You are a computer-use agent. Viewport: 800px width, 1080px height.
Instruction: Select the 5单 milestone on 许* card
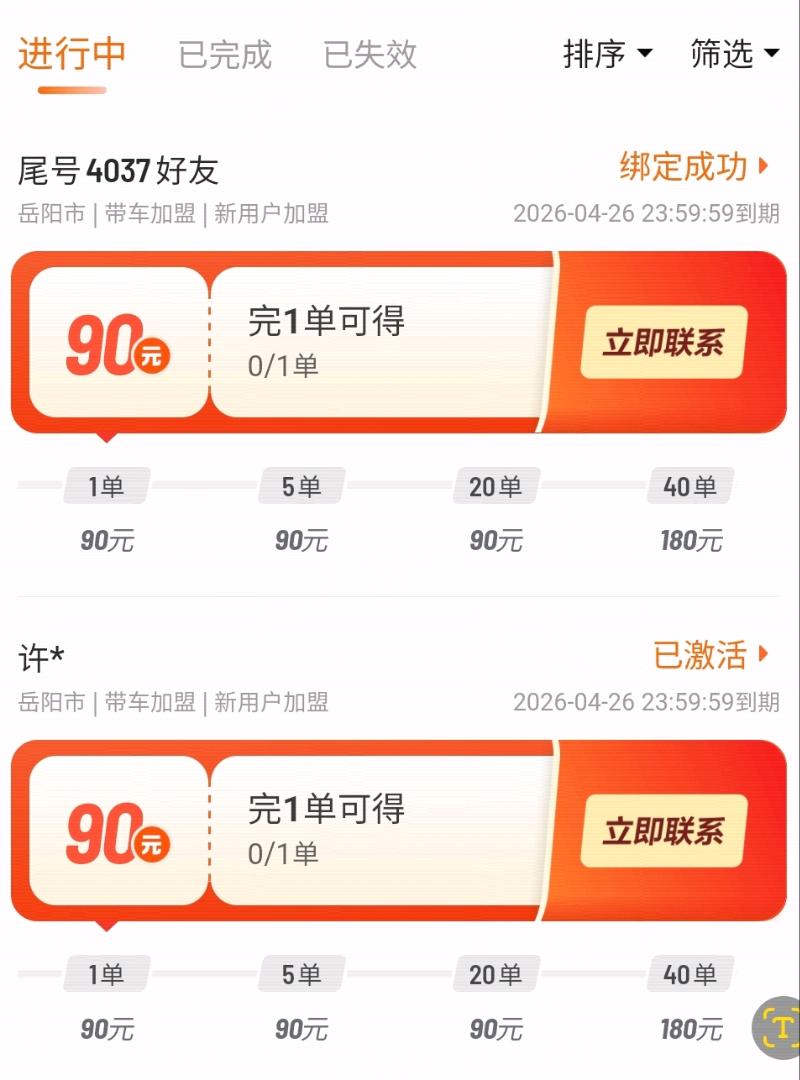[x=300, y=973]
